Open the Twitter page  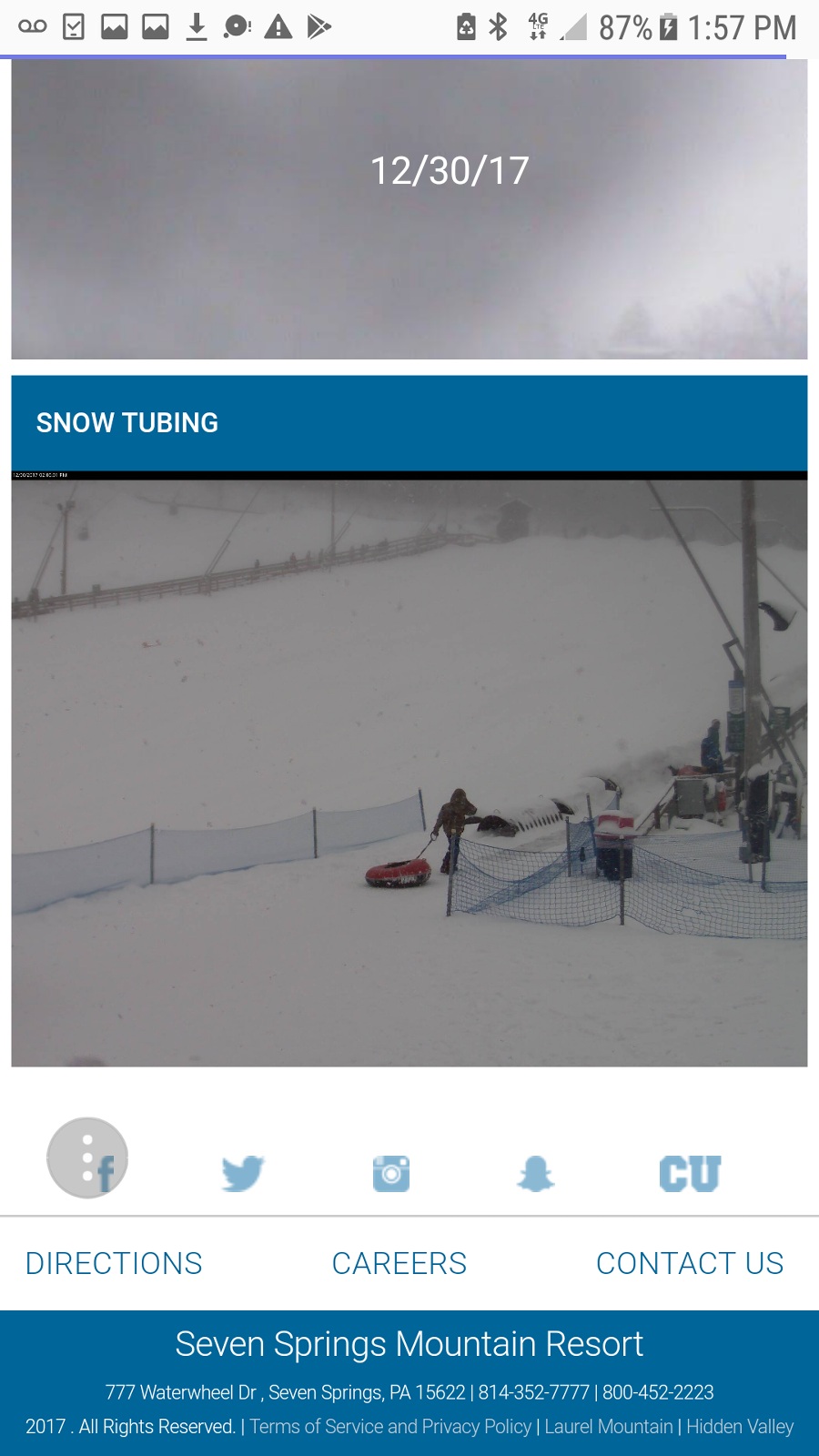243,1173
